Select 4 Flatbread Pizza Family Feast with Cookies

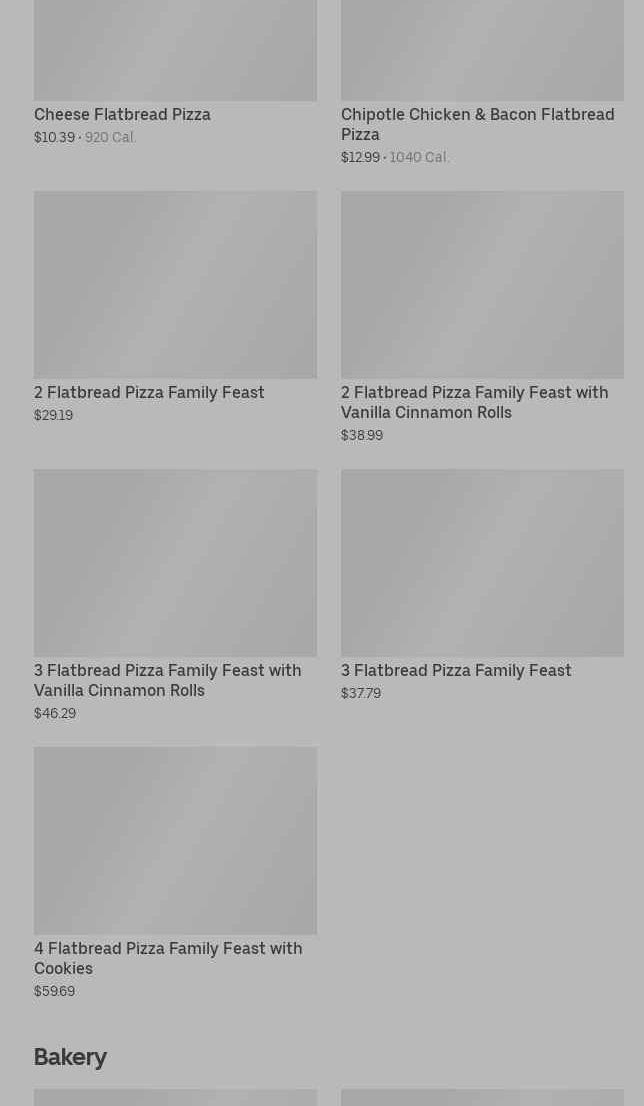tap(175, 873)
